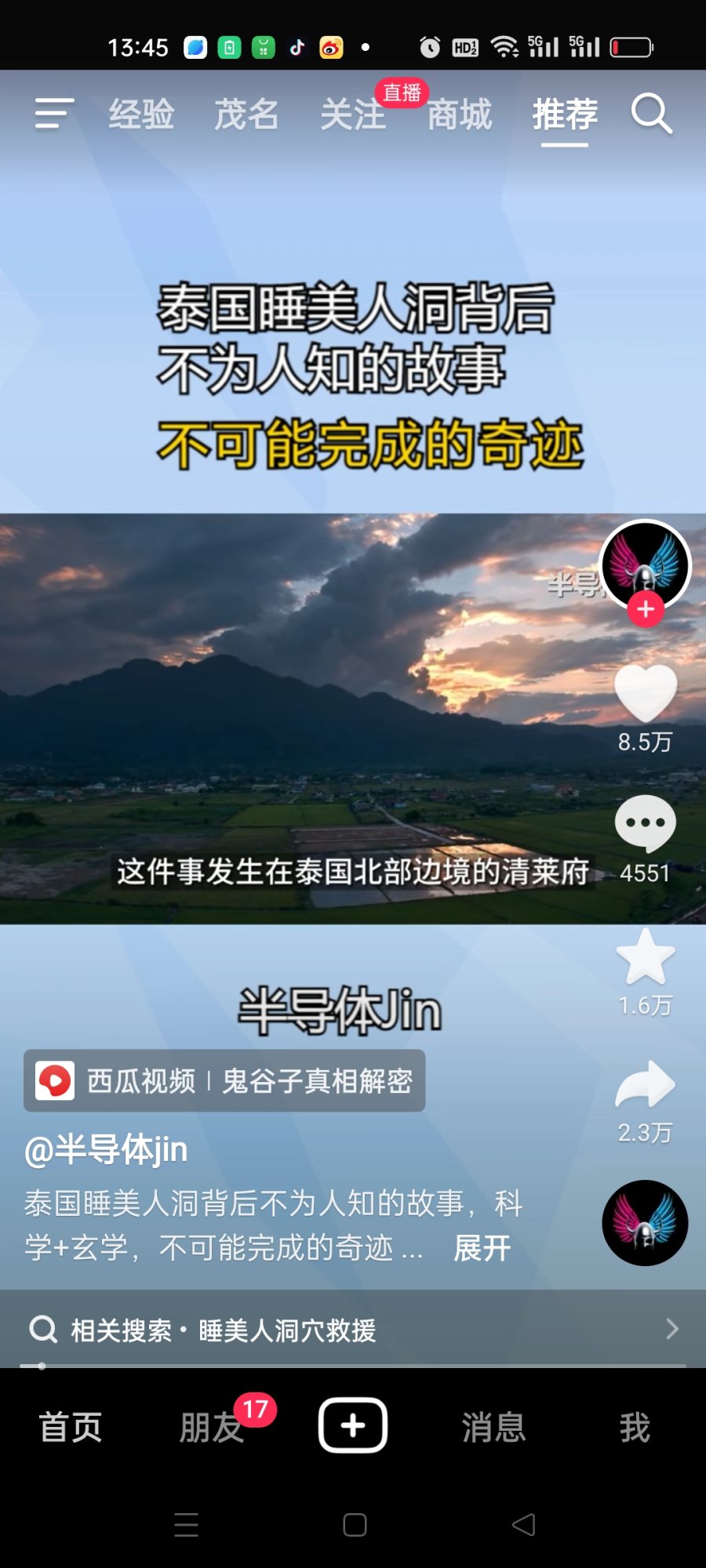The image size is (706, 1568).
Task: Open the comments bubble
Action: point(646,824)
